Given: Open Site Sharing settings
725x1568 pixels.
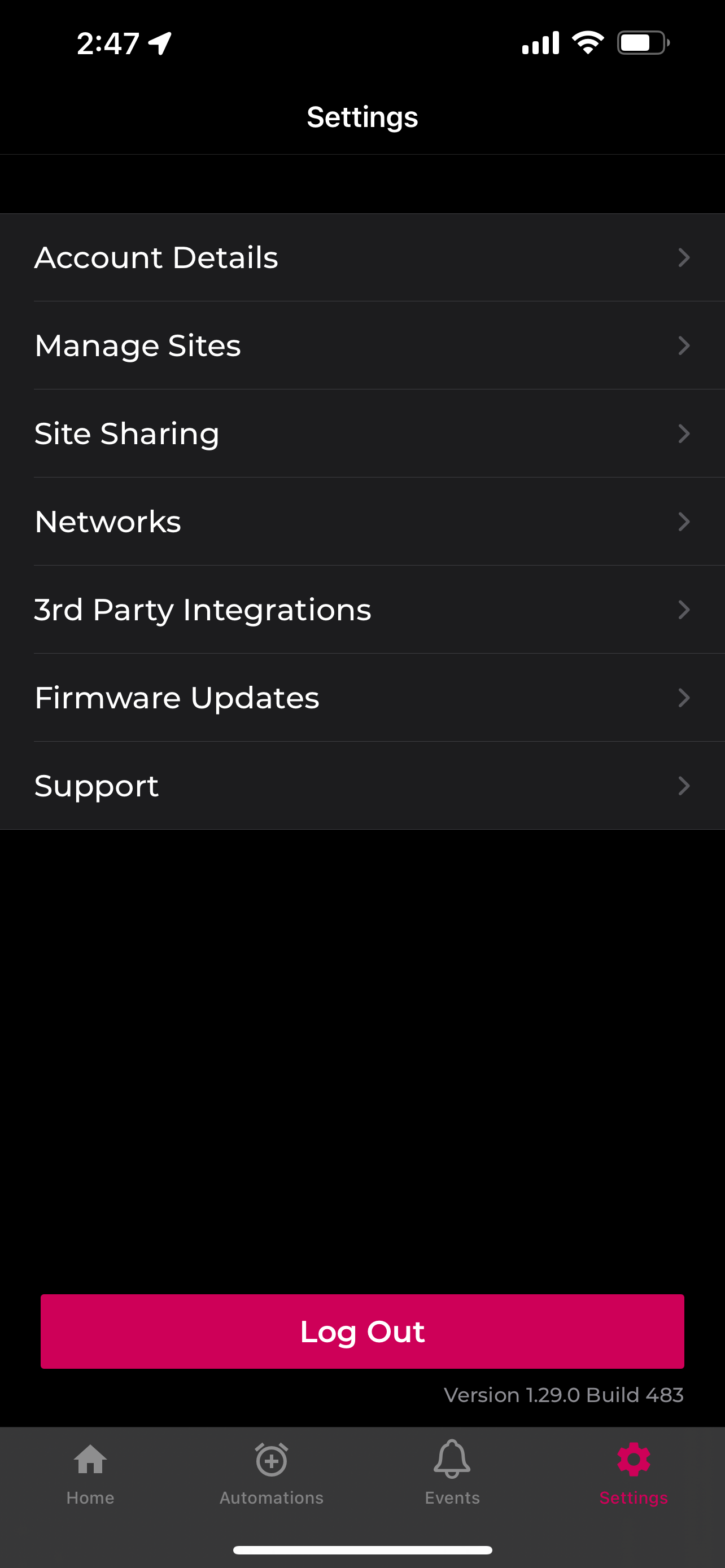Looking at the screenshot, I should [362, 433].
